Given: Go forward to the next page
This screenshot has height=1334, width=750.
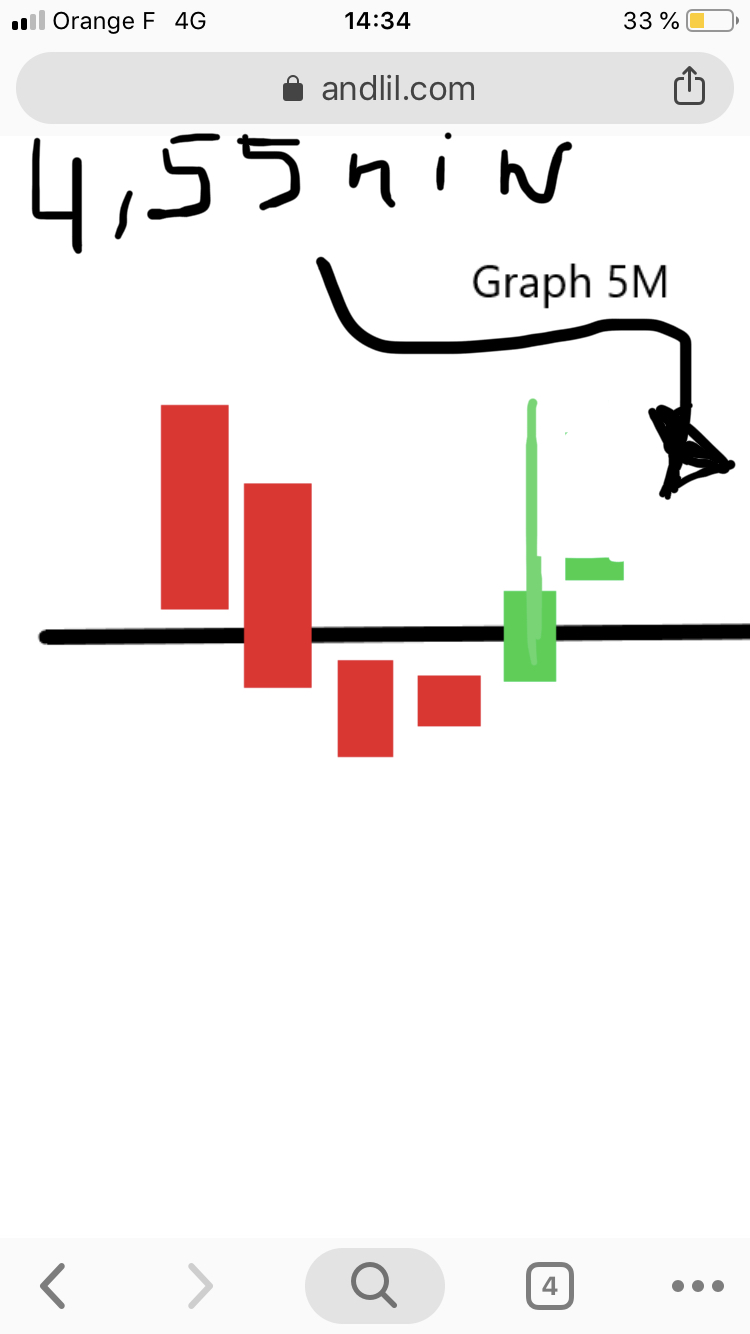Looking at the screenshot, I should point(200,1285).
